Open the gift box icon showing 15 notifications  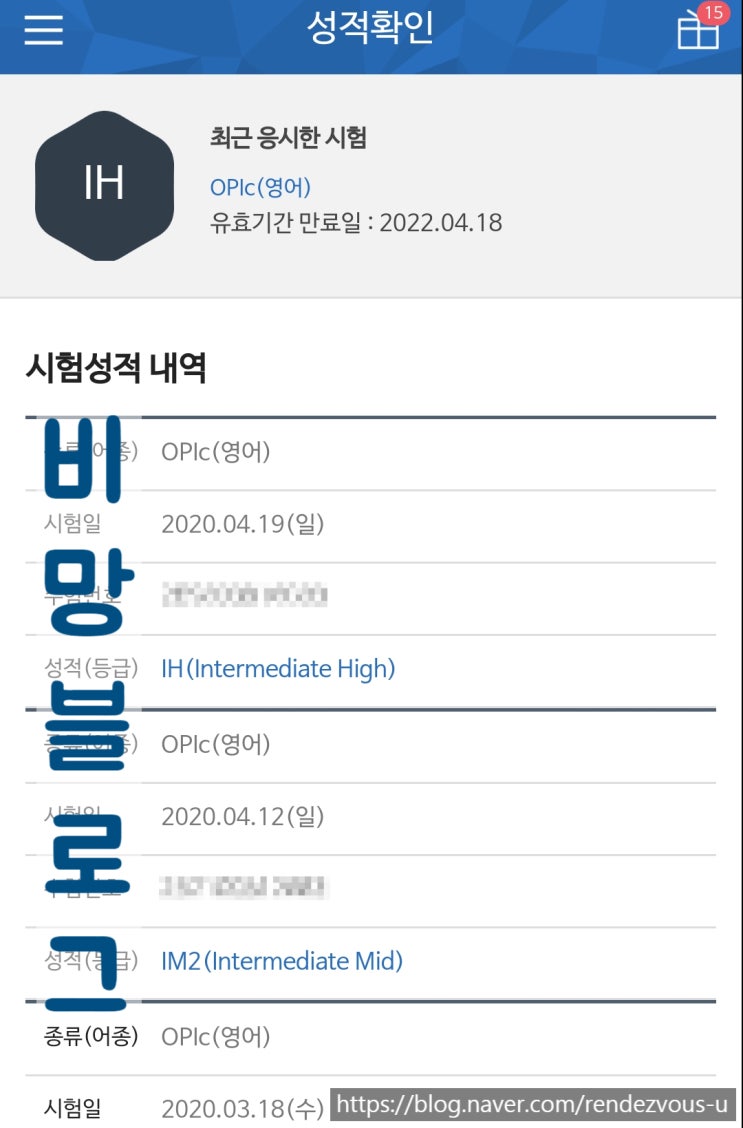click(x=699, y=32)
